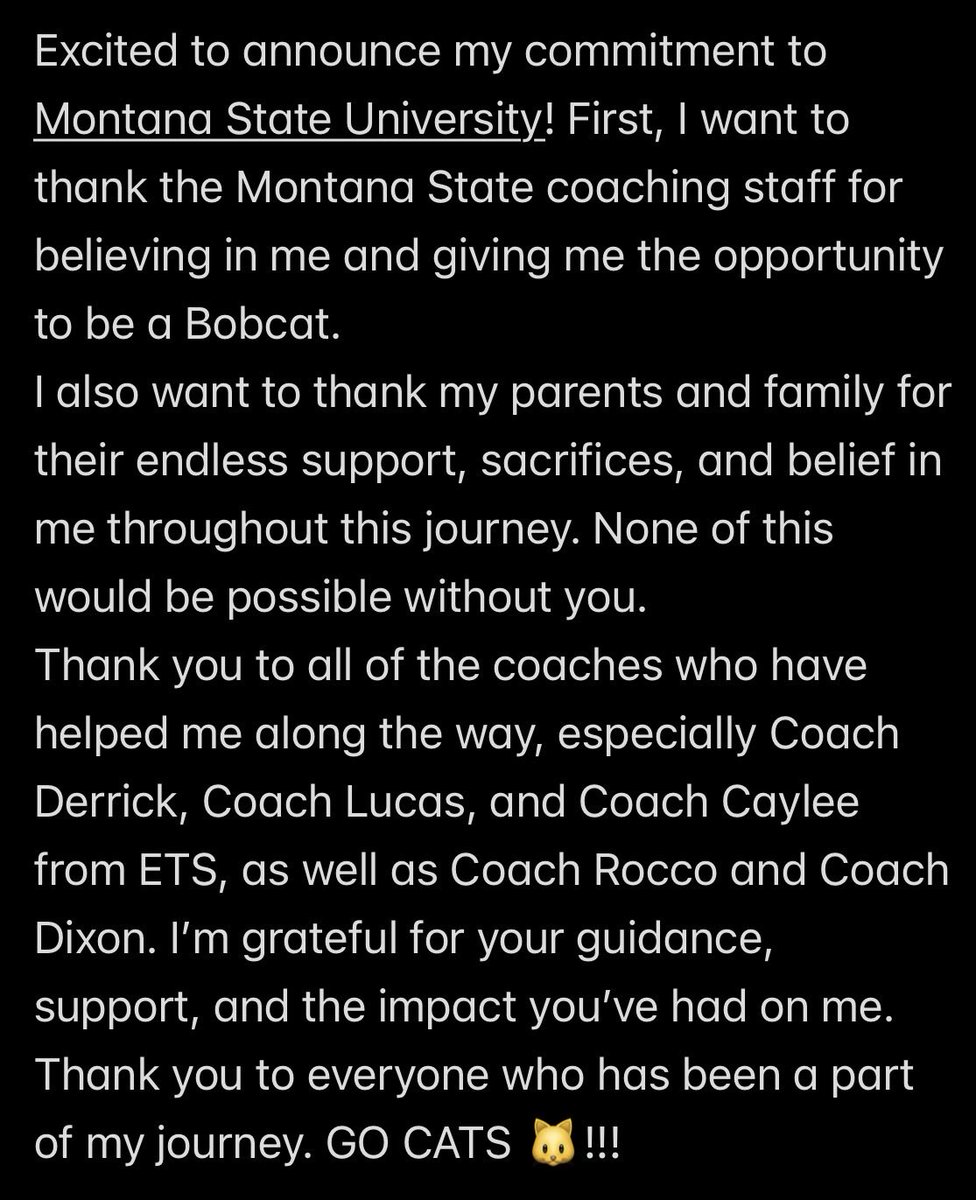The image size is (976, 1200).
Task: Open the underlined Montana State University link
Action: pyautogui.click(x=287, y=122)
